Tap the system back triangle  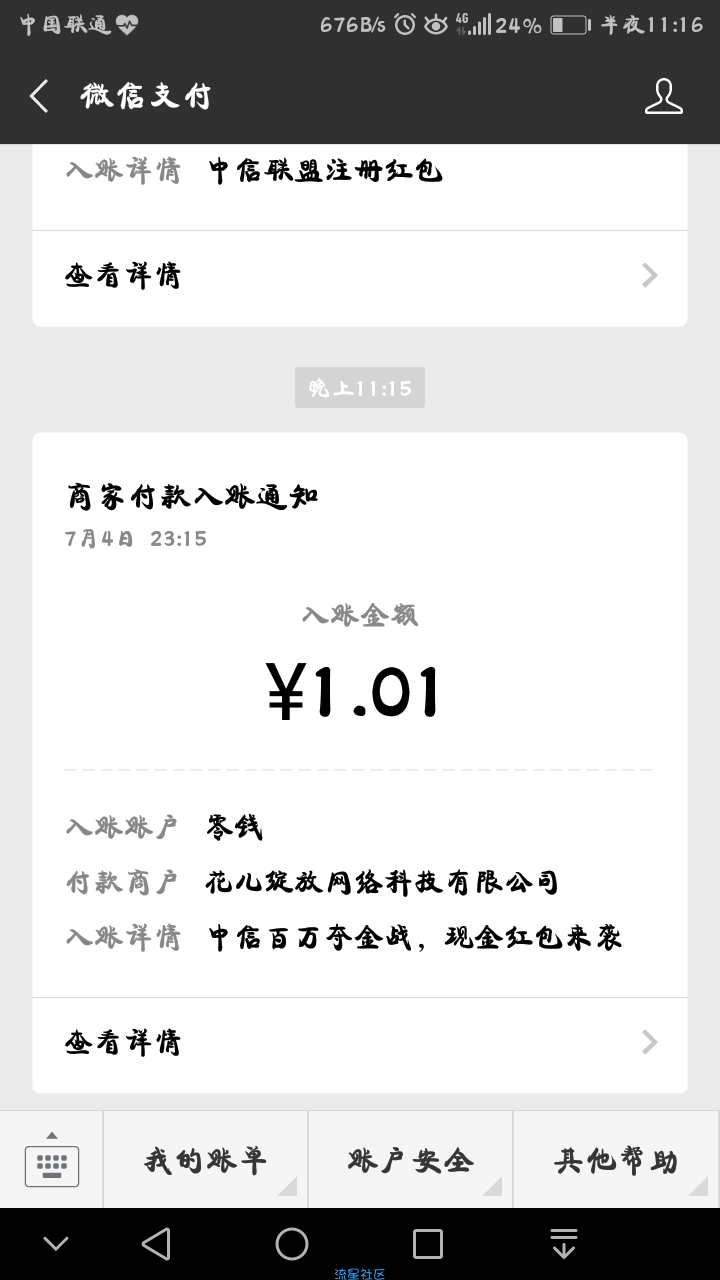point(156,1244)
